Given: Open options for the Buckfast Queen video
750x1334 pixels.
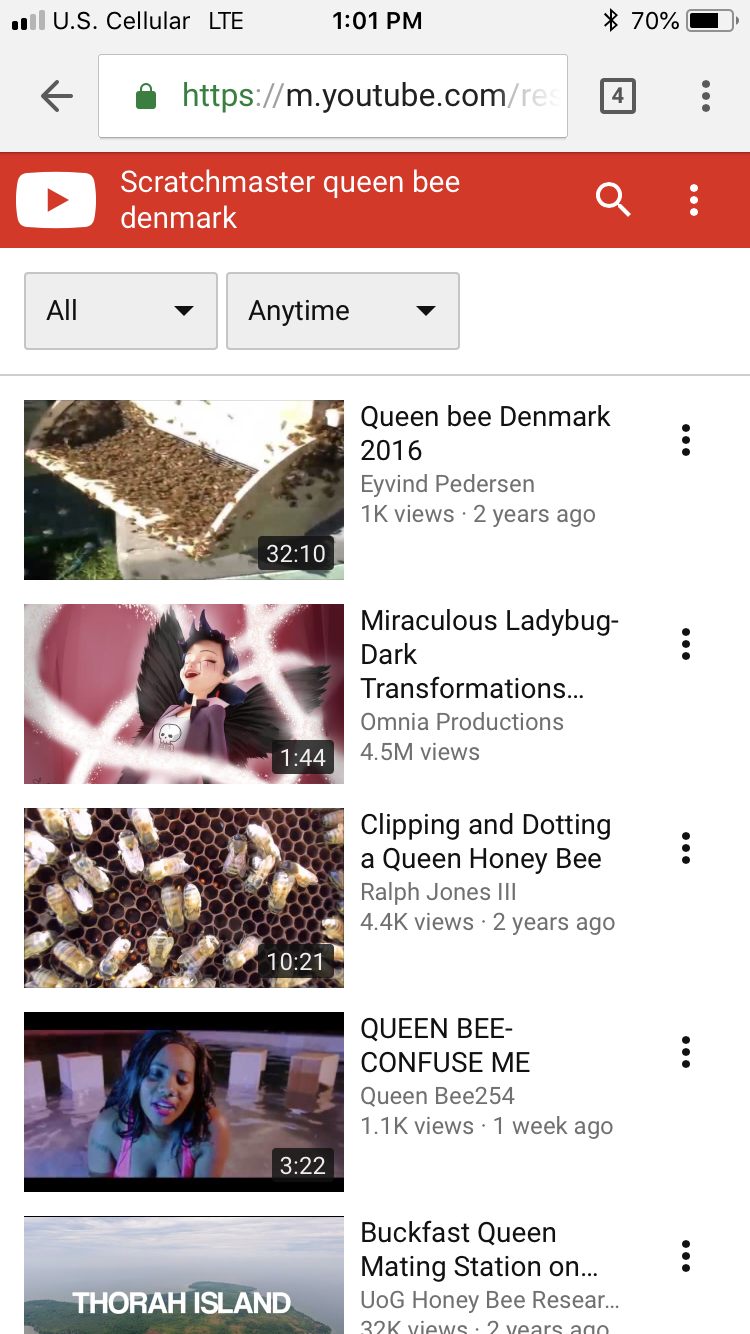Looking at the screenshot, I should (686, 1256).
